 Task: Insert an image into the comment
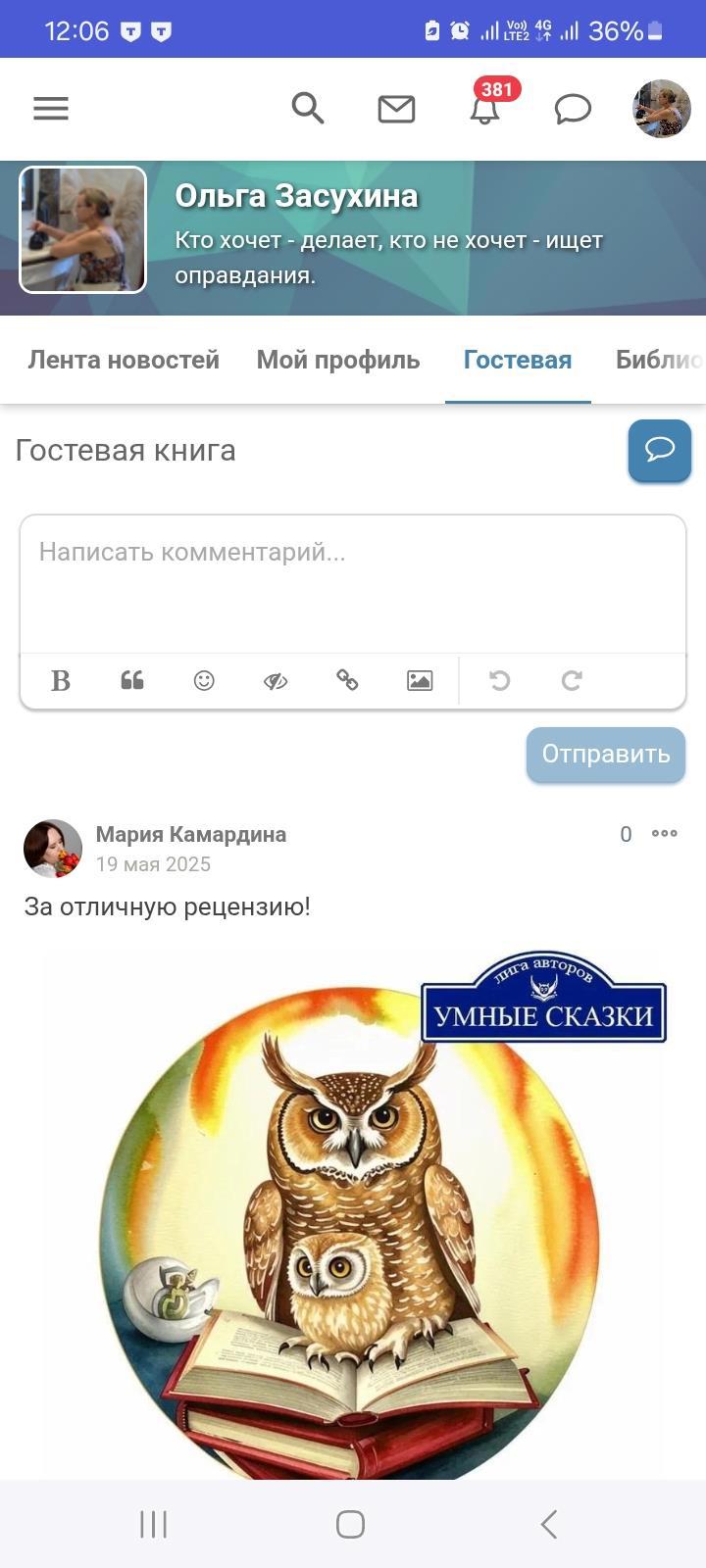(x=420, y=680)
